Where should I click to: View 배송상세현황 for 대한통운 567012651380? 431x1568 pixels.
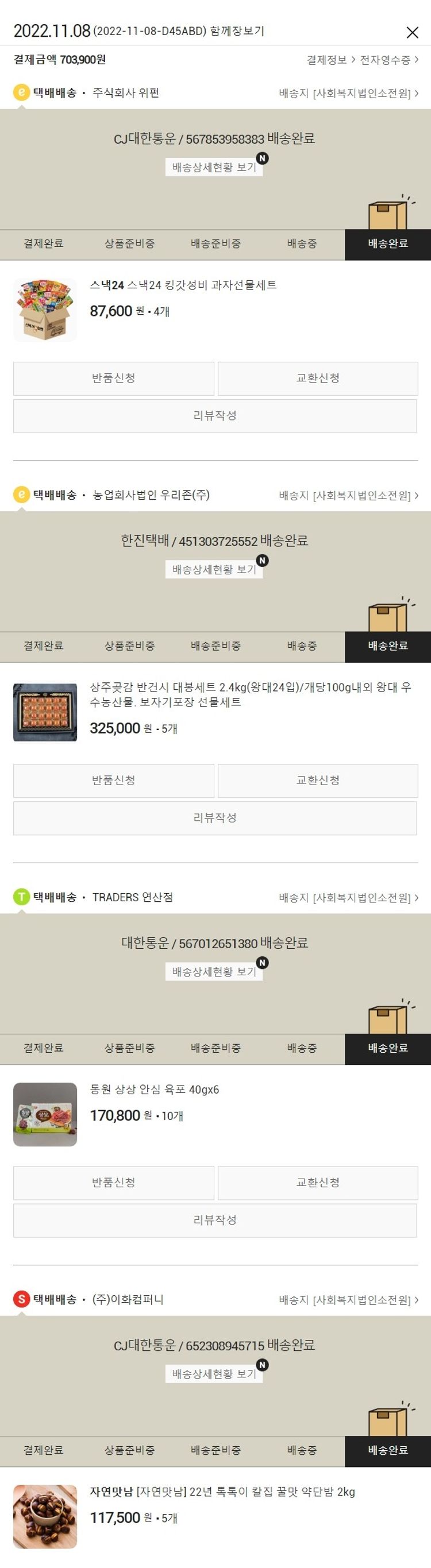[x=214, y=971]
